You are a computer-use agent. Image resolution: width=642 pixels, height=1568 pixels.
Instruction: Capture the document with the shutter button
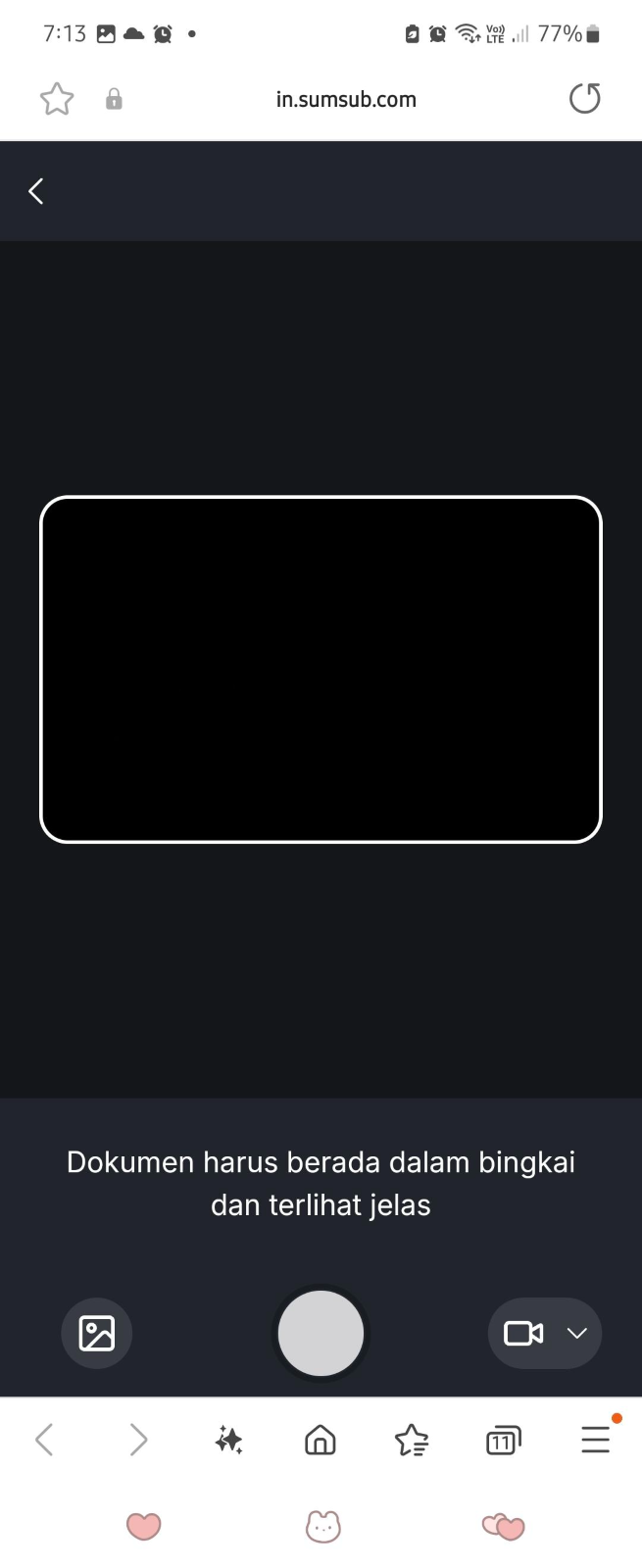(321, 1333)
